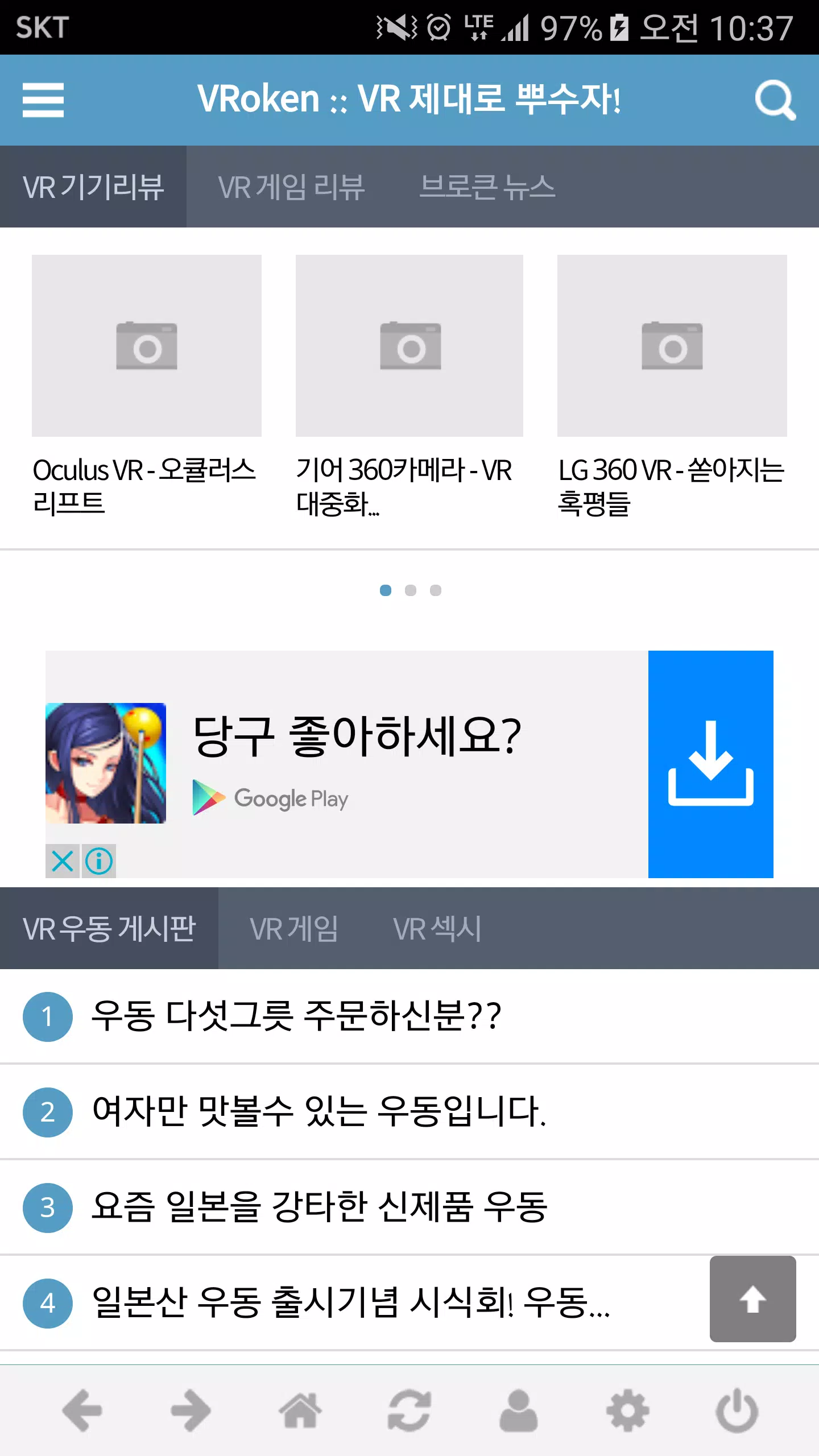Image resolution: width=819 pixels, height=1456 pixels.
Task: Open settings gear in bottom toolbar
Action: tap(628, 1410)
